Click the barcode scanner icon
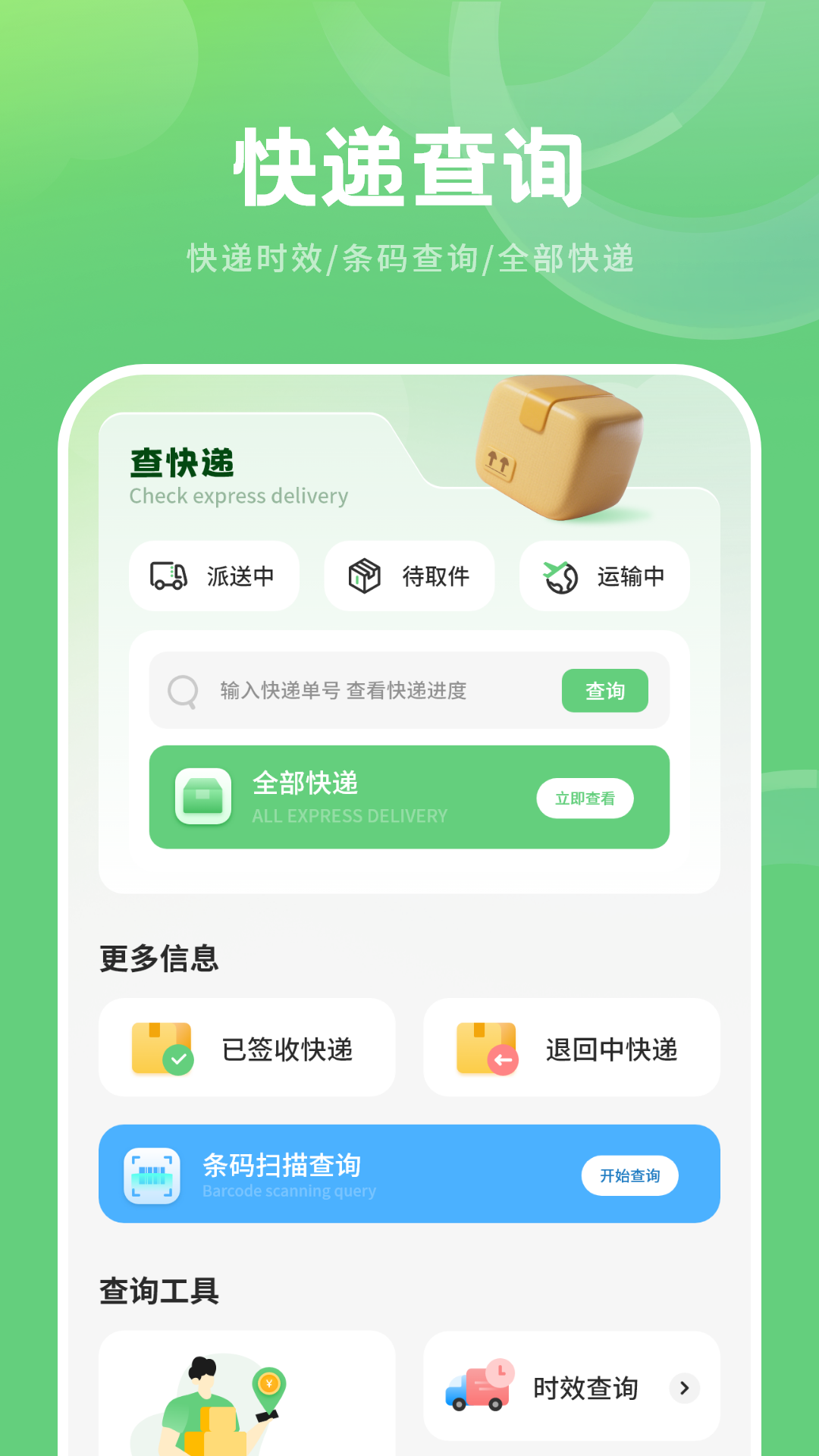Image resolution: width=819 pixels, height=1456 pixels. (x=152, y=1174)
